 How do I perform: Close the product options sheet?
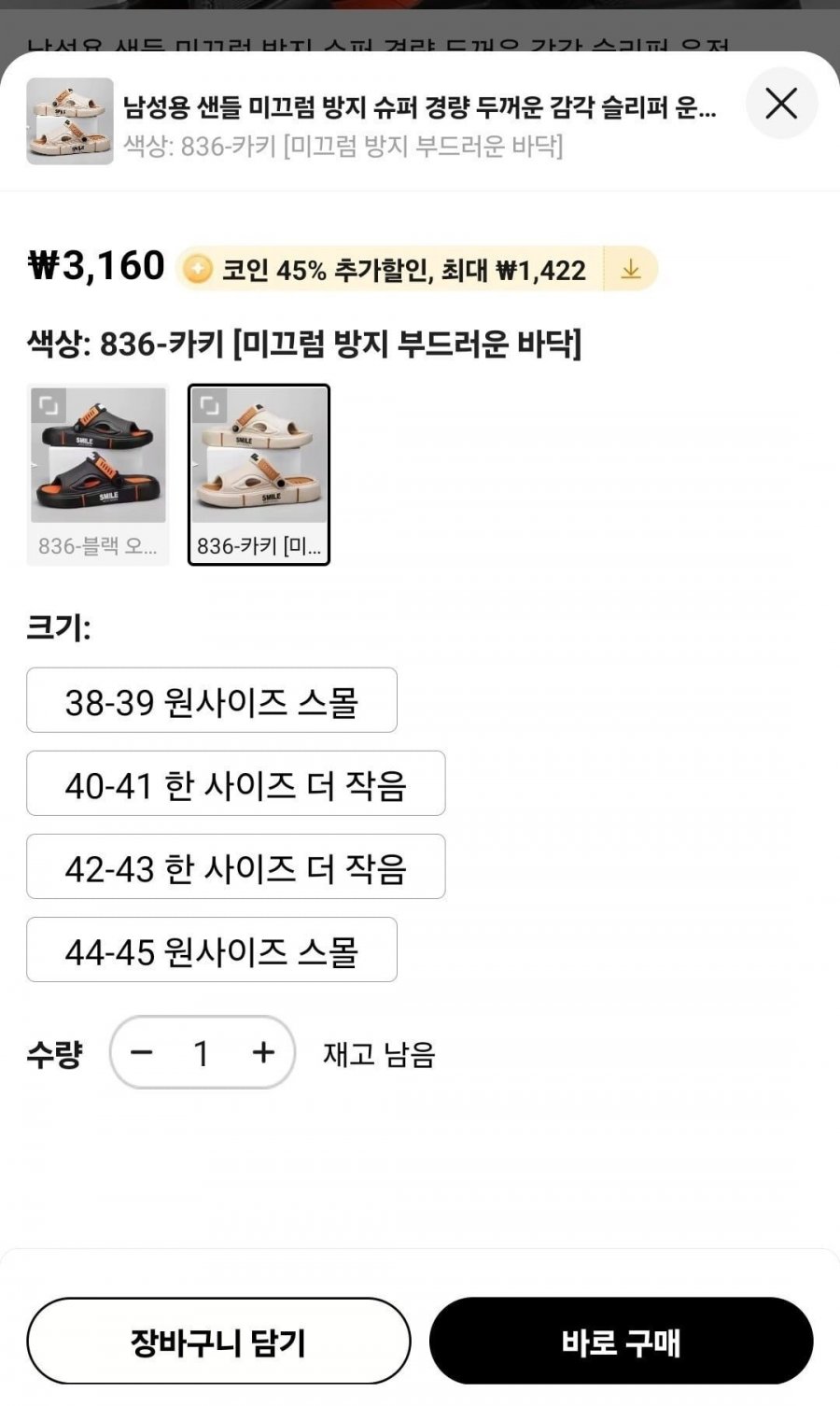(781, 104)
